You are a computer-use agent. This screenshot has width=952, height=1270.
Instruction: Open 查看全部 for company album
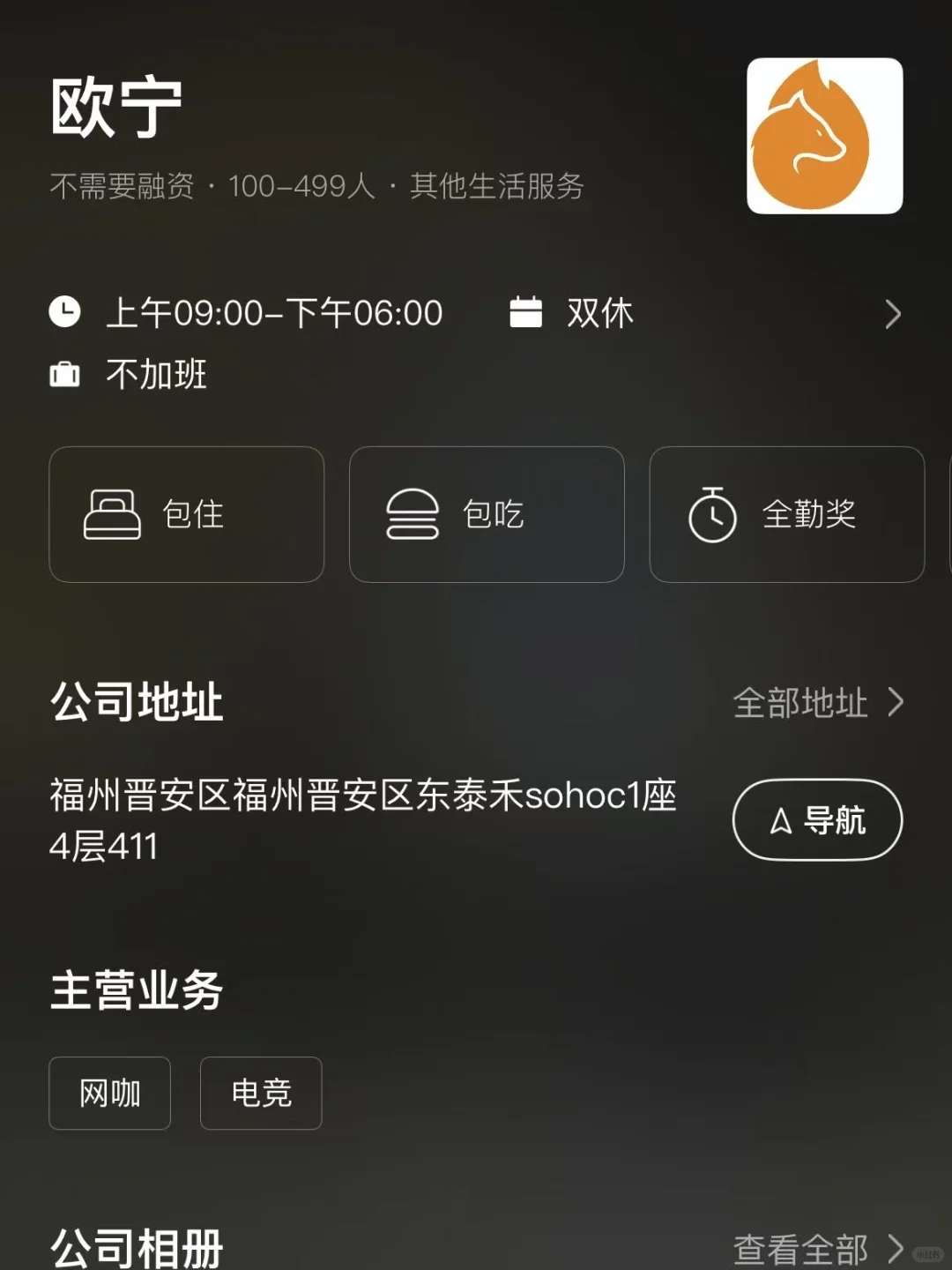point(817,1248)
